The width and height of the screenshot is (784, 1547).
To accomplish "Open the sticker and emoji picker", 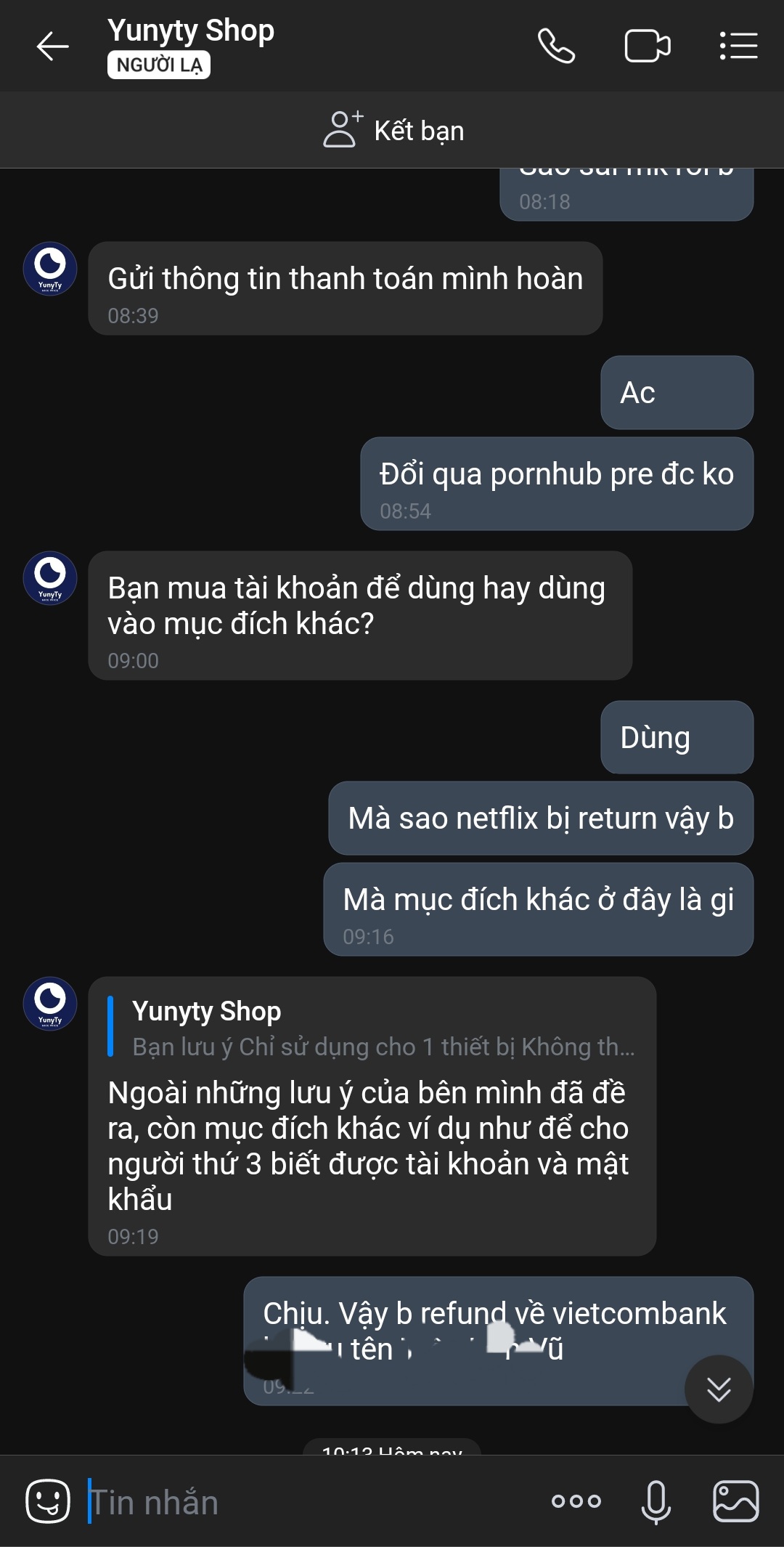I will click(48, 1501).
